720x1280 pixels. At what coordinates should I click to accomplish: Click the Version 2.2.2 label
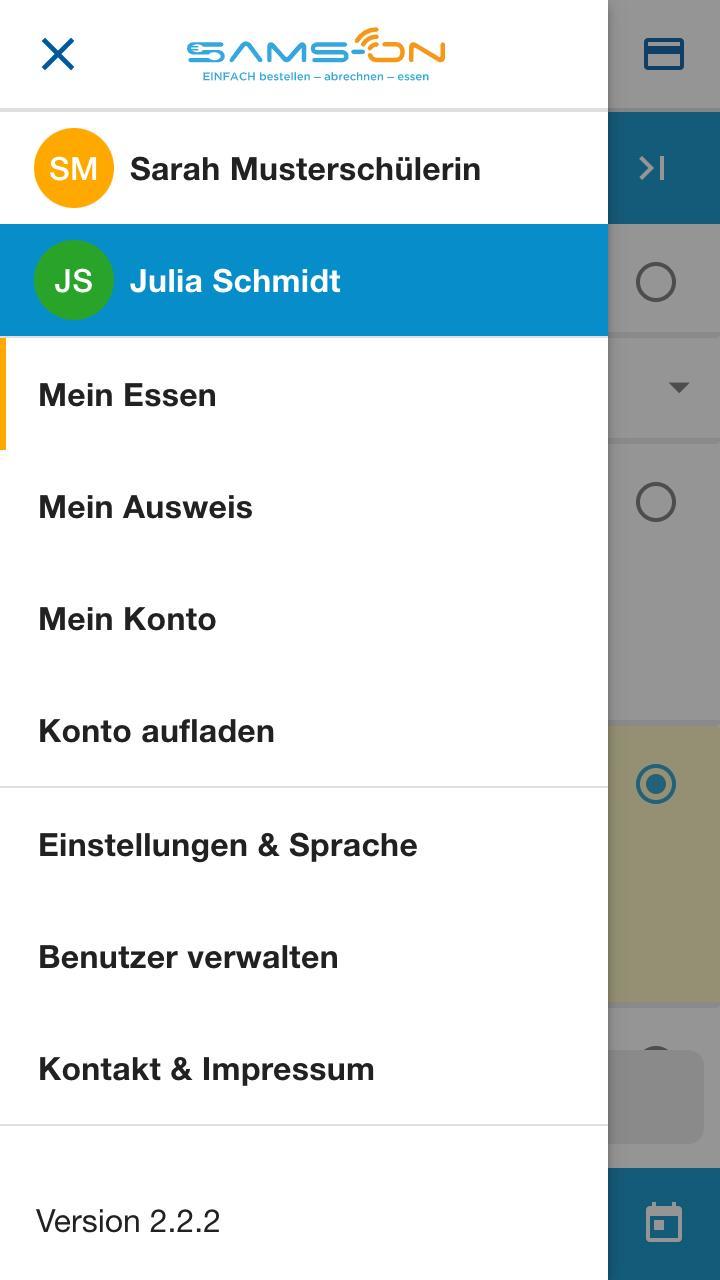(126, 1221)
